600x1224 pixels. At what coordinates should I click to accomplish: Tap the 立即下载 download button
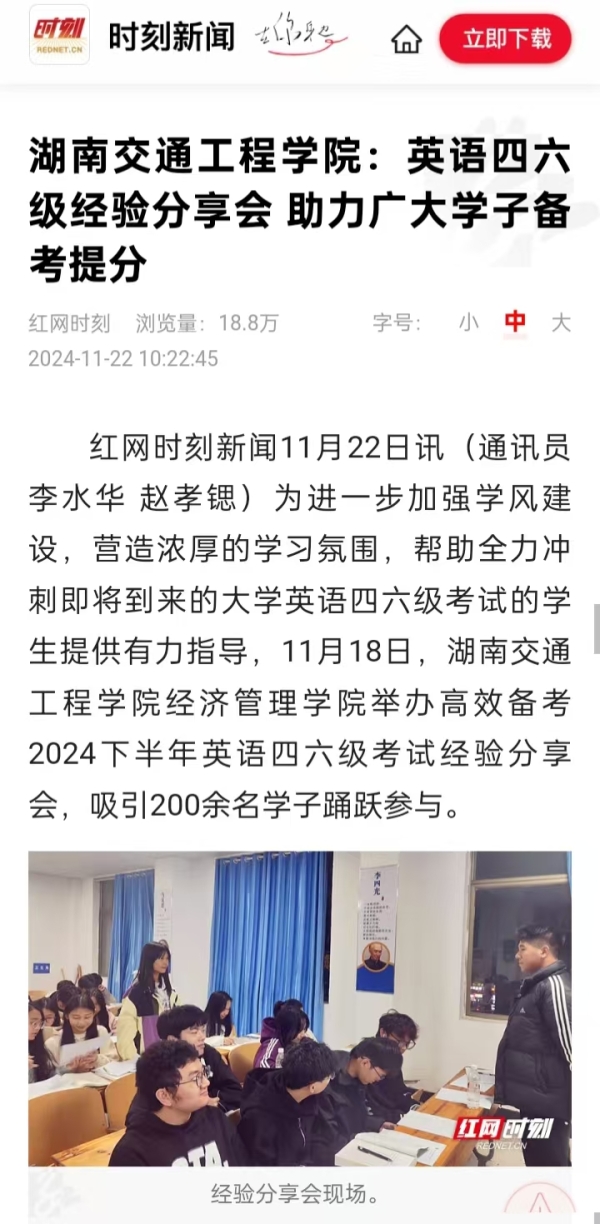506,39
